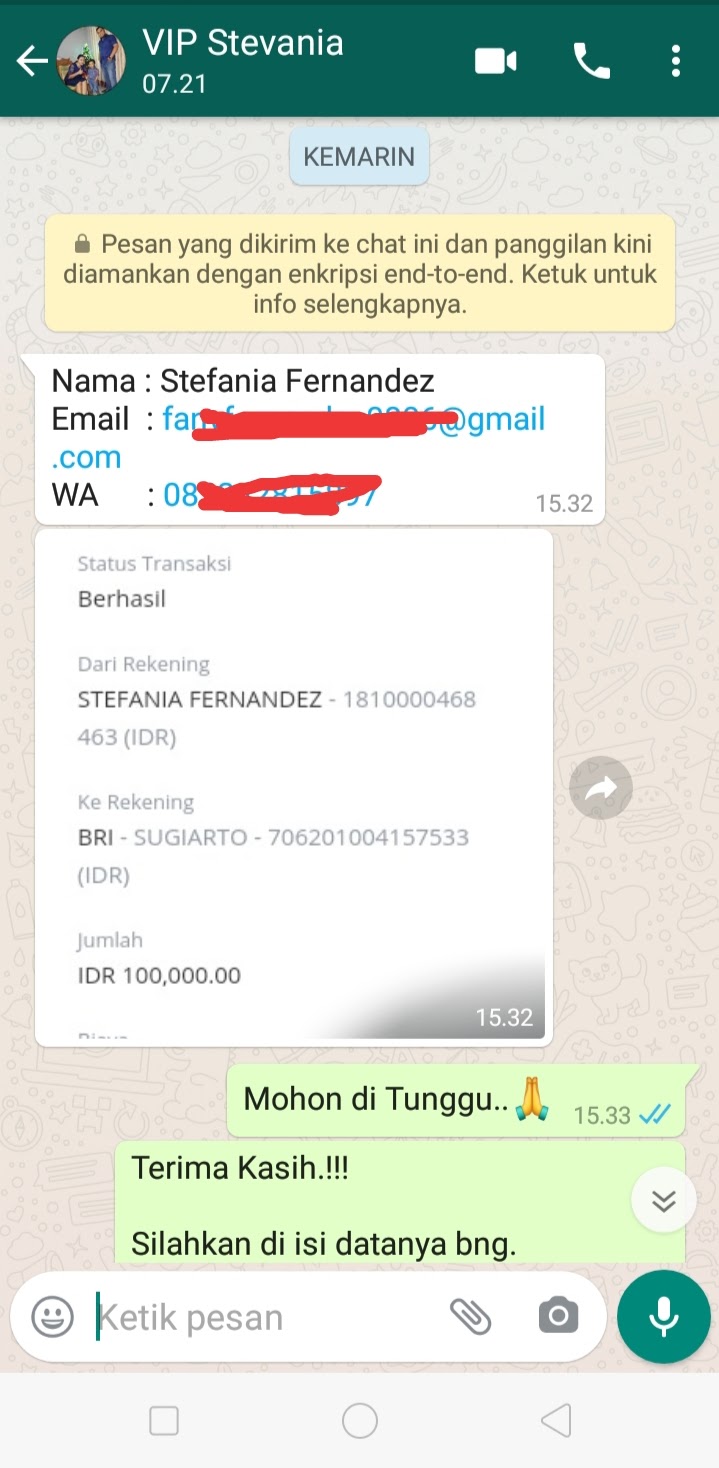Screen dimensions: 719x1468
Task: Tap the system home button
Action: [x=360, y=1420]
